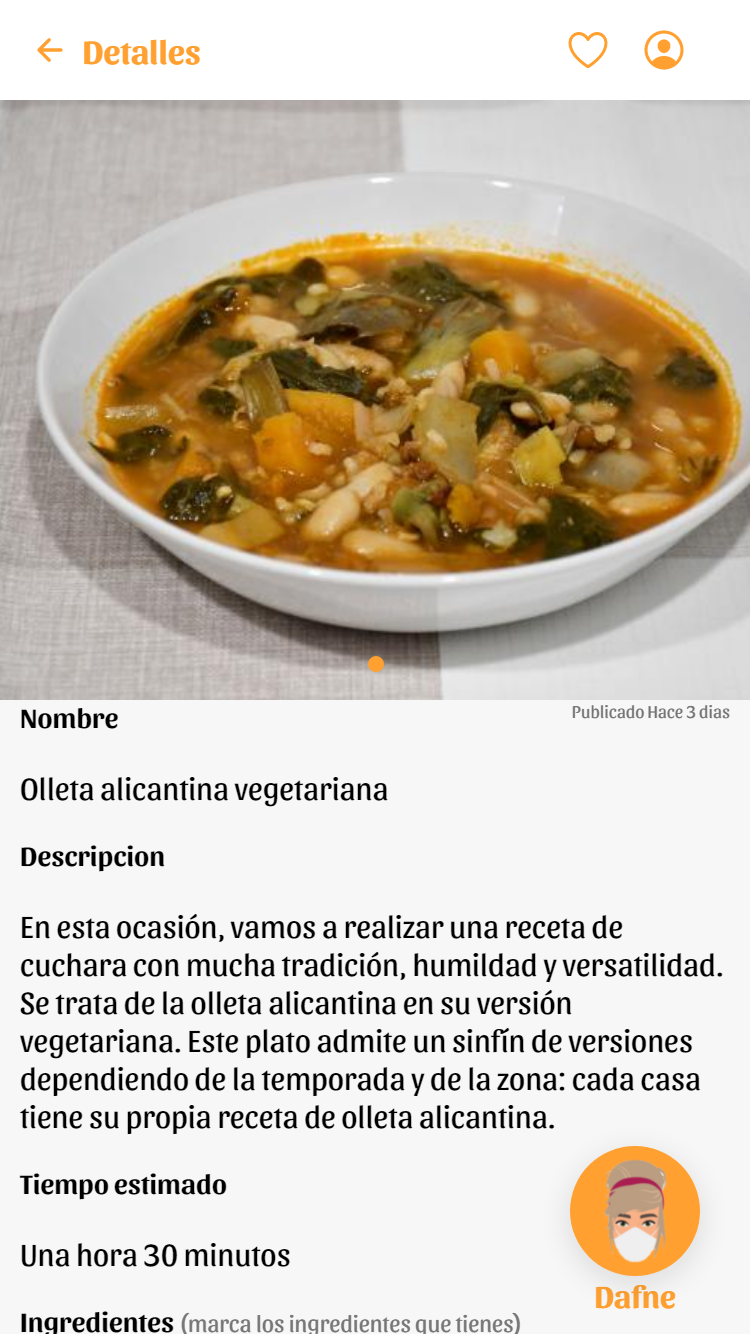Add this recipe to favorites with the heart

588,50
